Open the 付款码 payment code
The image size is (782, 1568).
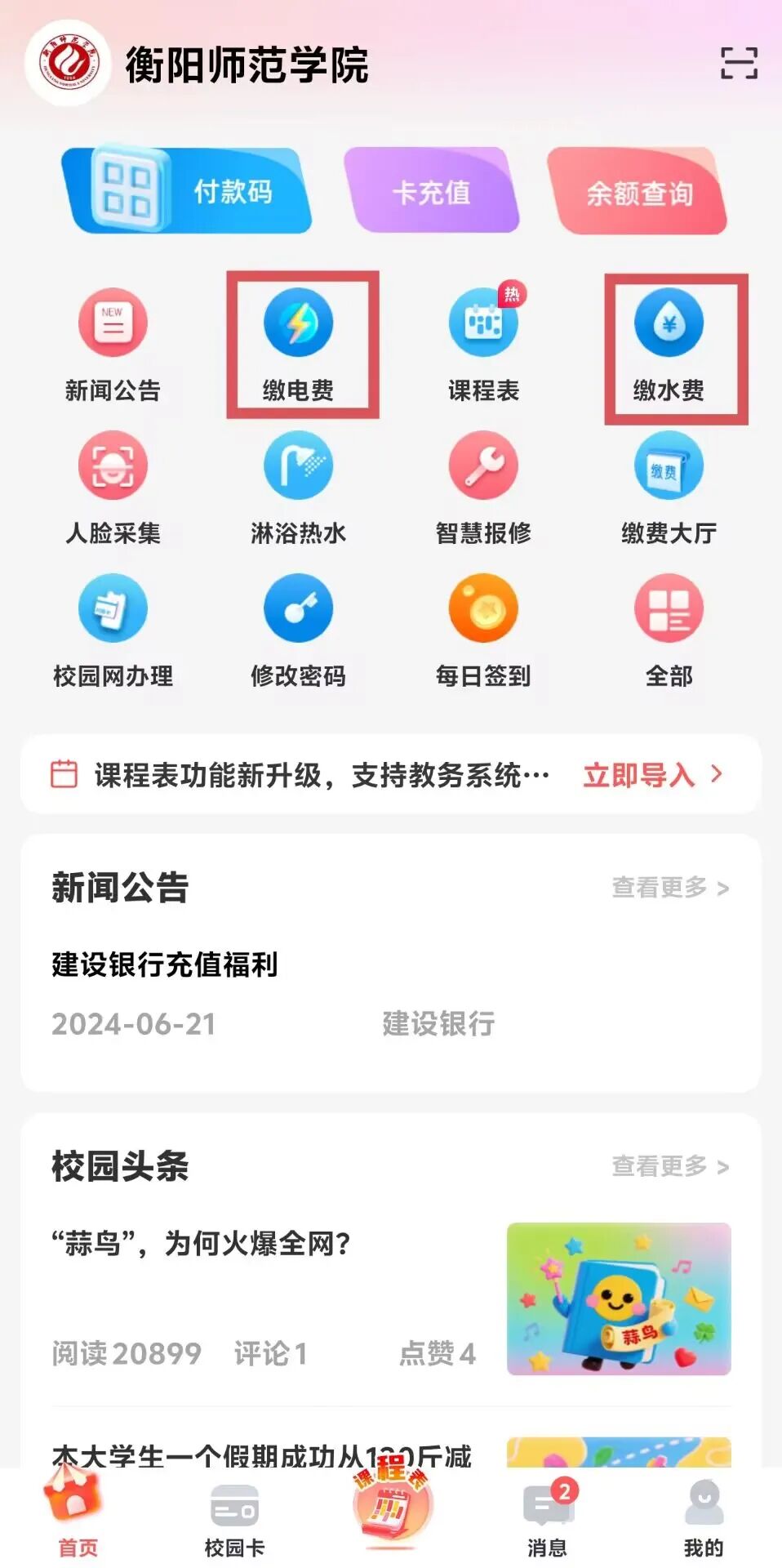(189, 191)
